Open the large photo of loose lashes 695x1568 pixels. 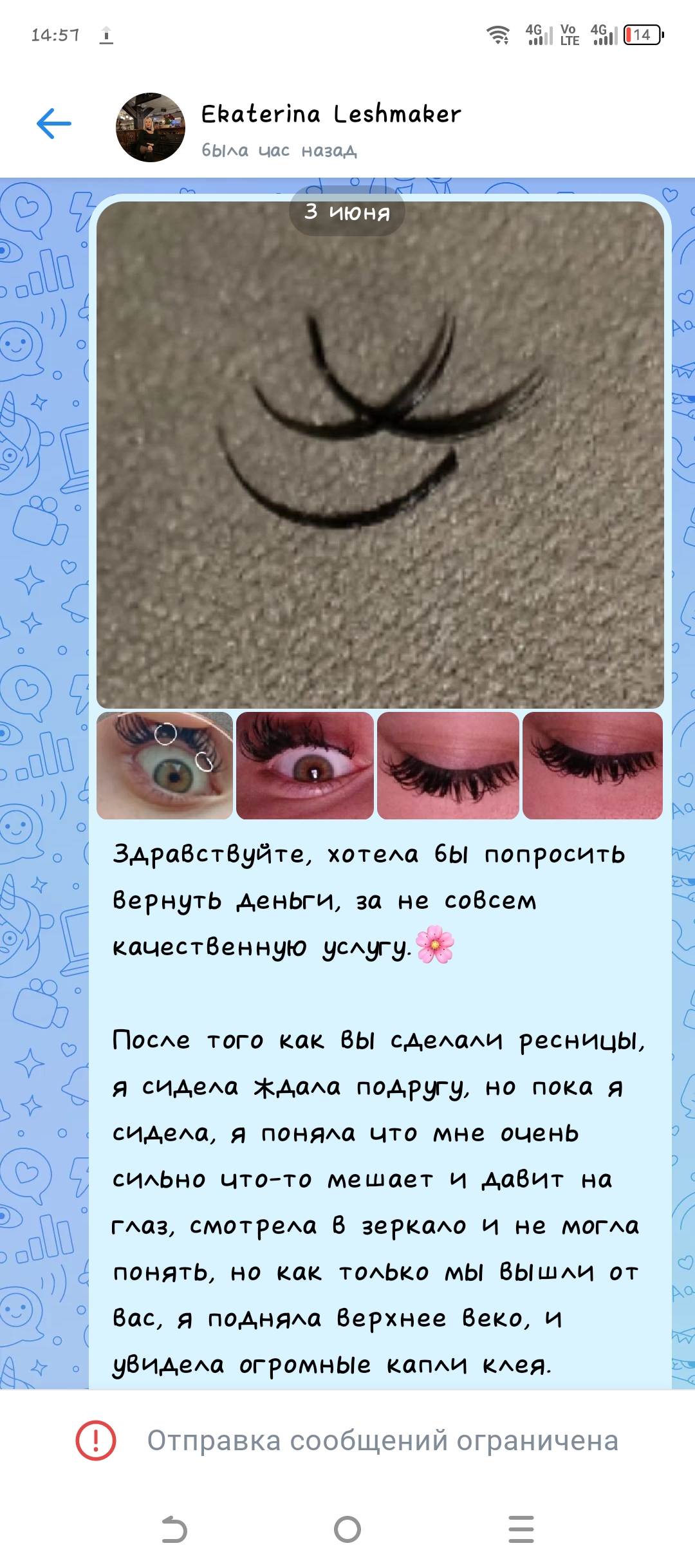tap(380, 454)
